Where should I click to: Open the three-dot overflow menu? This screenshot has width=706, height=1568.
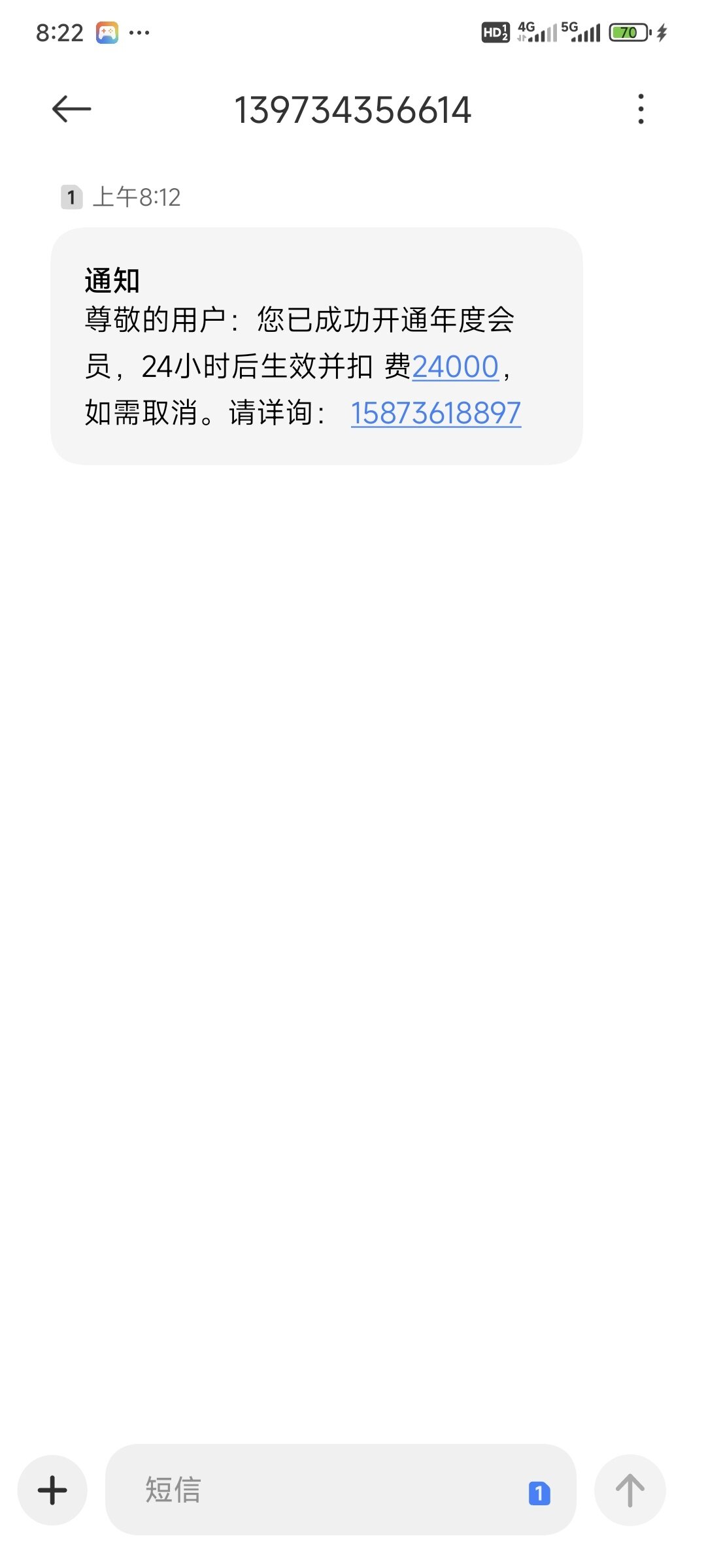[641, 109]
